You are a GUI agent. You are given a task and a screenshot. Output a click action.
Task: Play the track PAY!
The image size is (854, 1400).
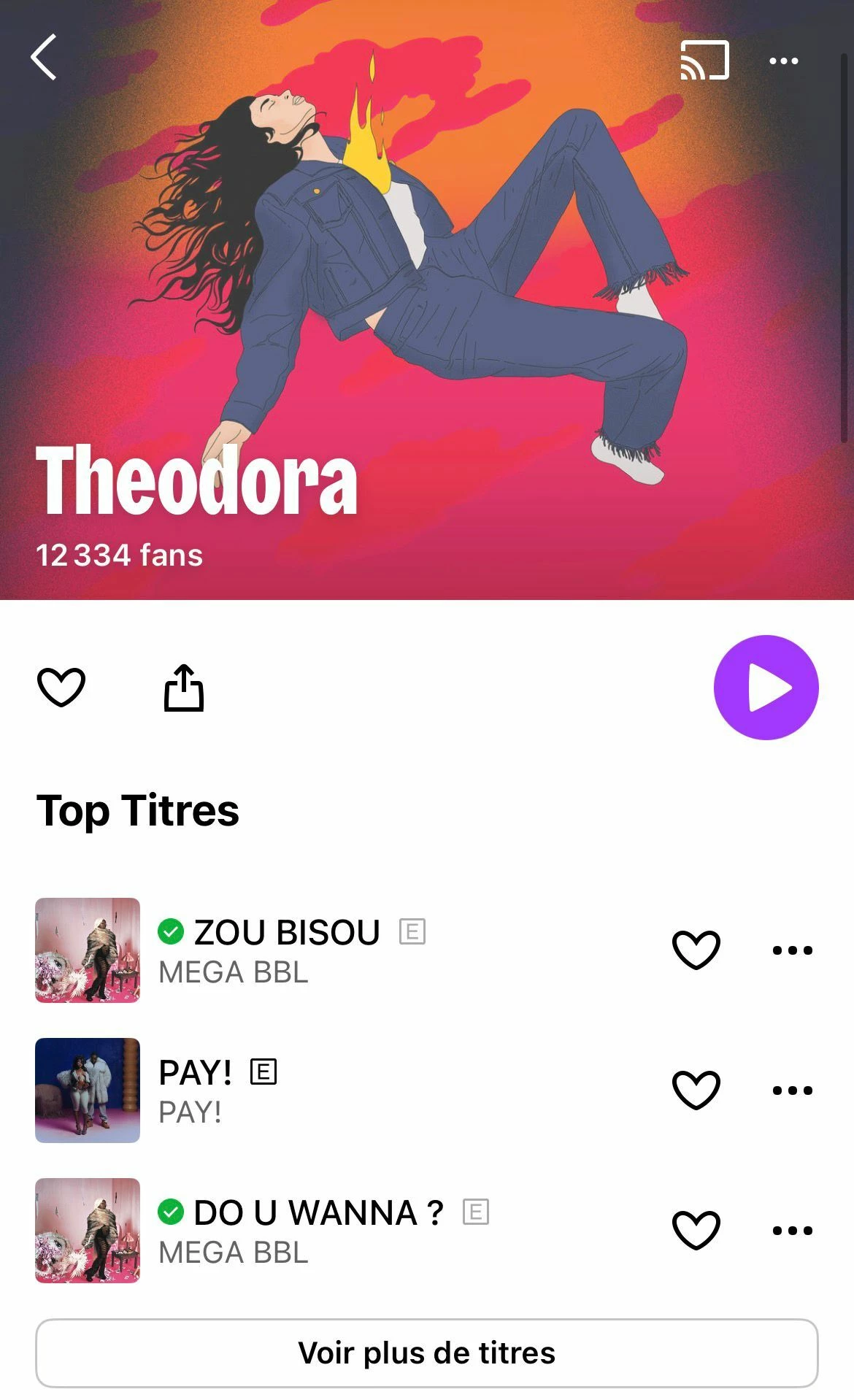pyautogui.click(x=195, y=1073)
